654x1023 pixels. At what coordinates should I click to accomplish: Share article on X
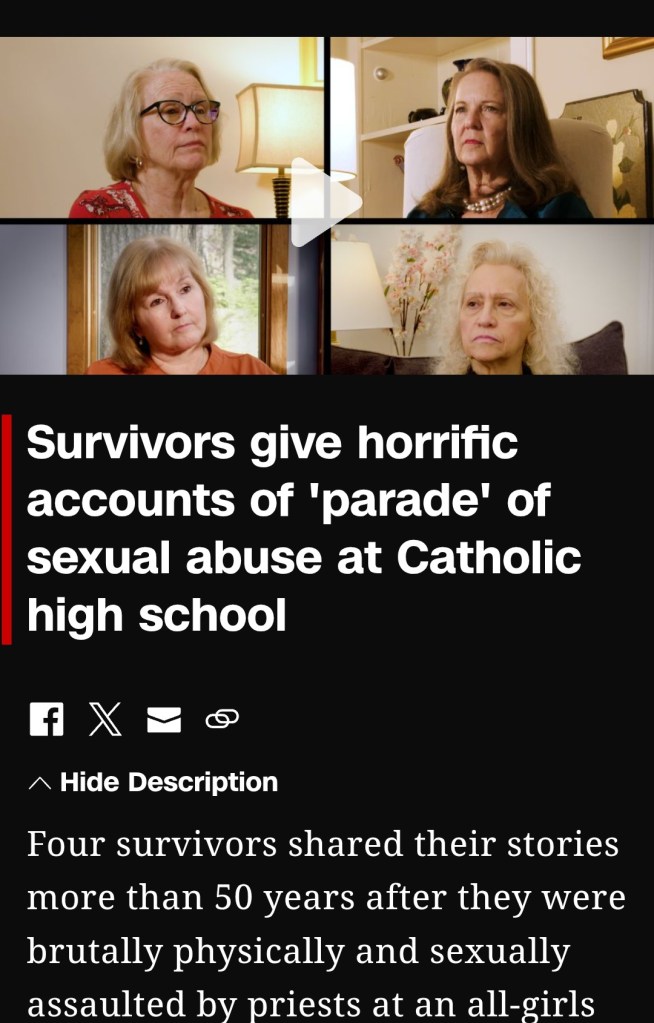[105, 719]
